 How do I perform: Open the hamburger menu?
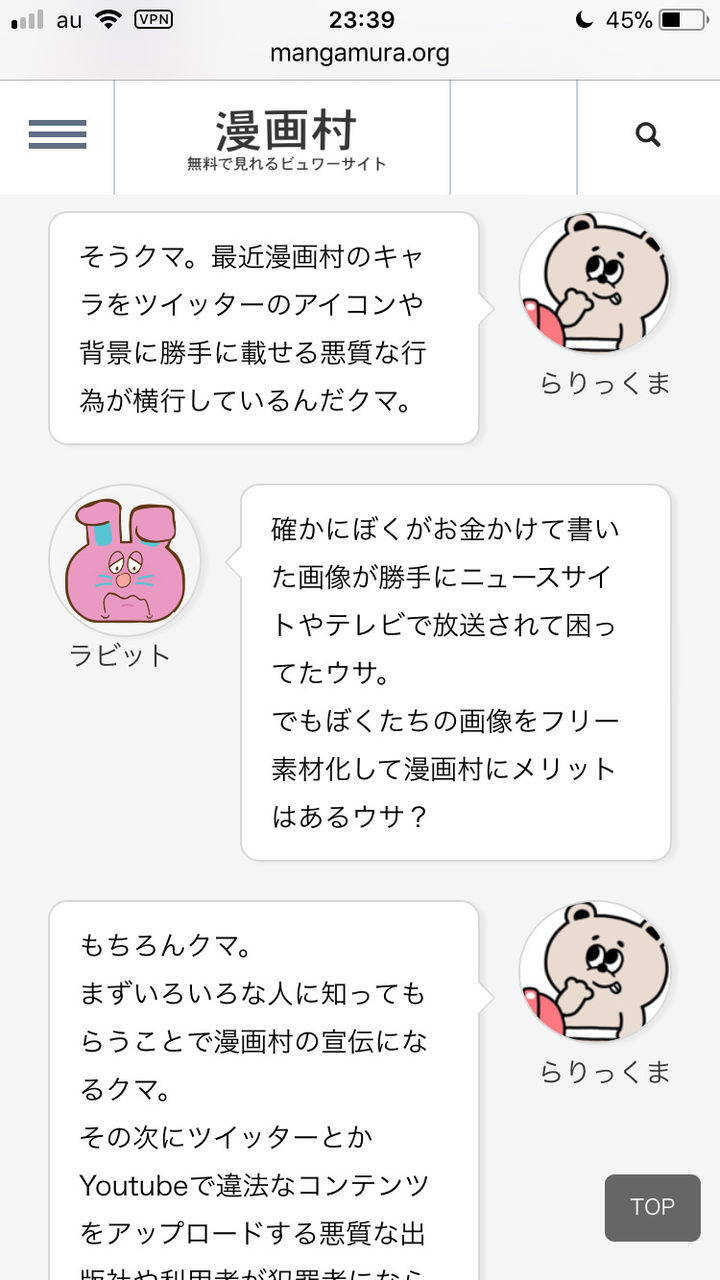pos(57,135)
